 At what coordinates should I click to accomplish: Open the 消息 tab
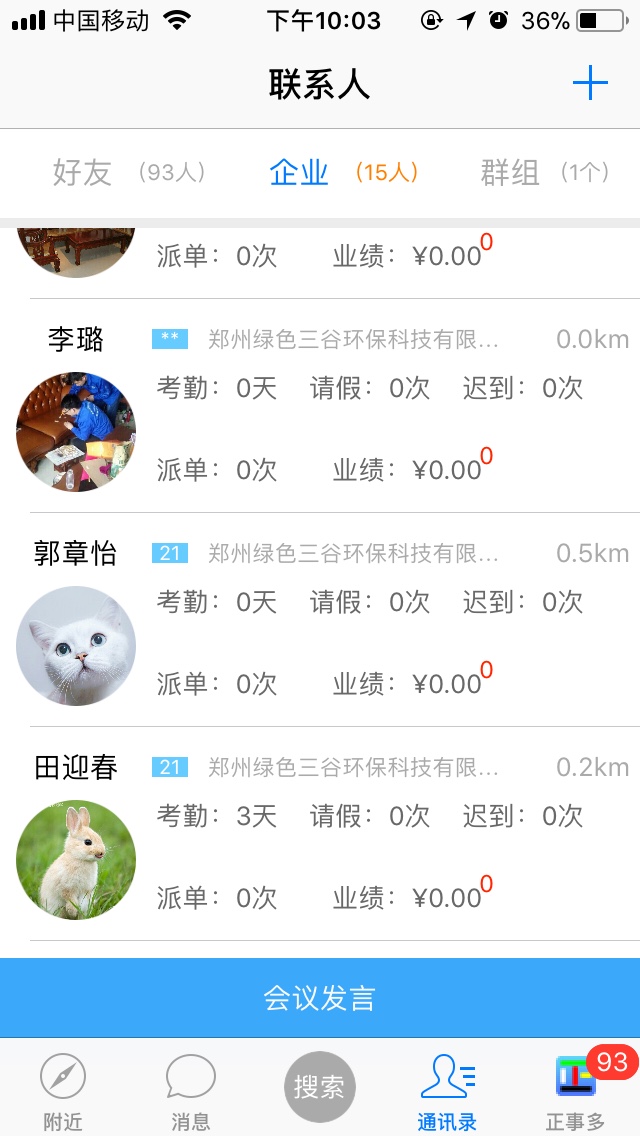click(x=190, y=1091)
